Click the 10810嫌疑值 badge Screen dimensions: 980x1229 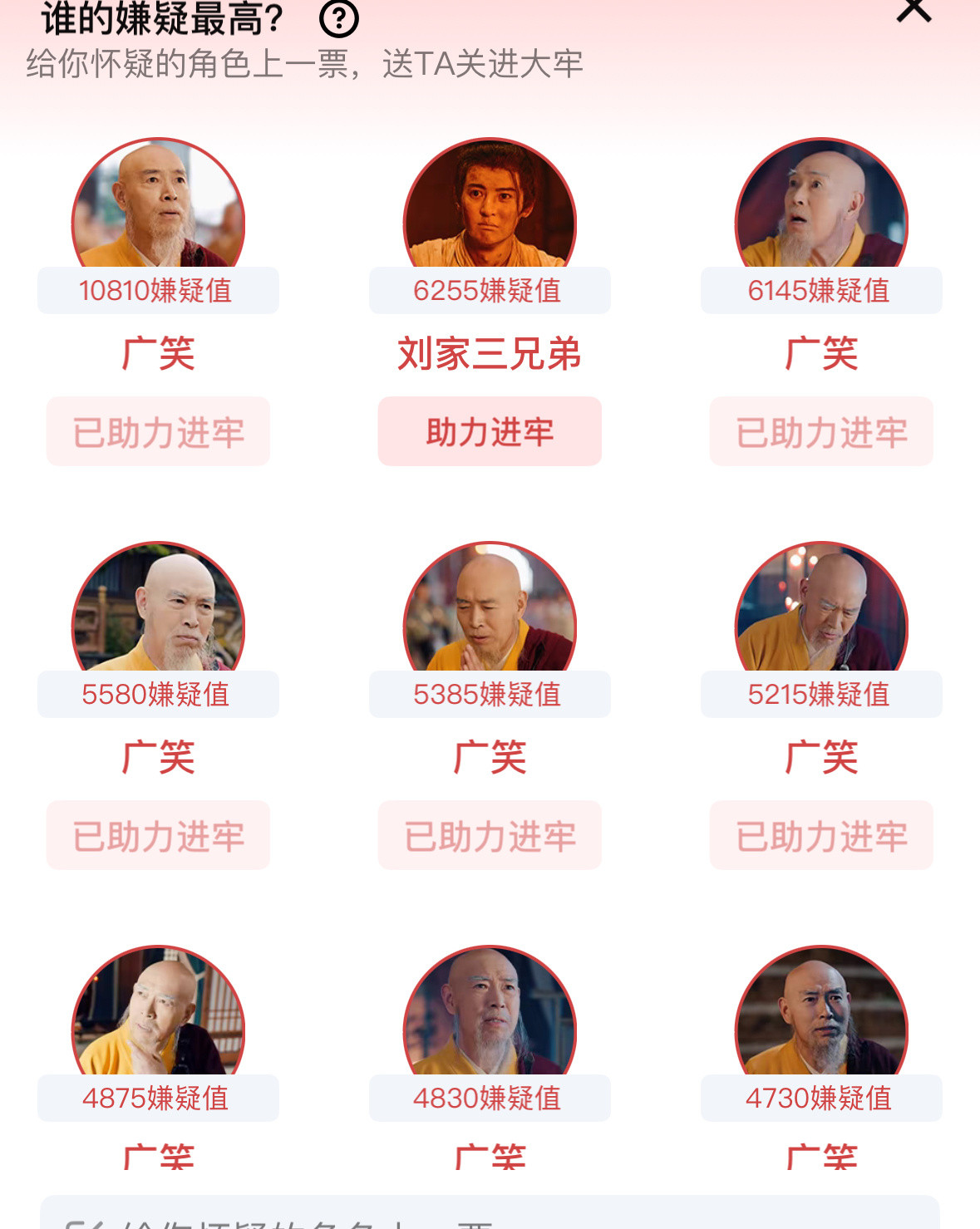point(157,290)
